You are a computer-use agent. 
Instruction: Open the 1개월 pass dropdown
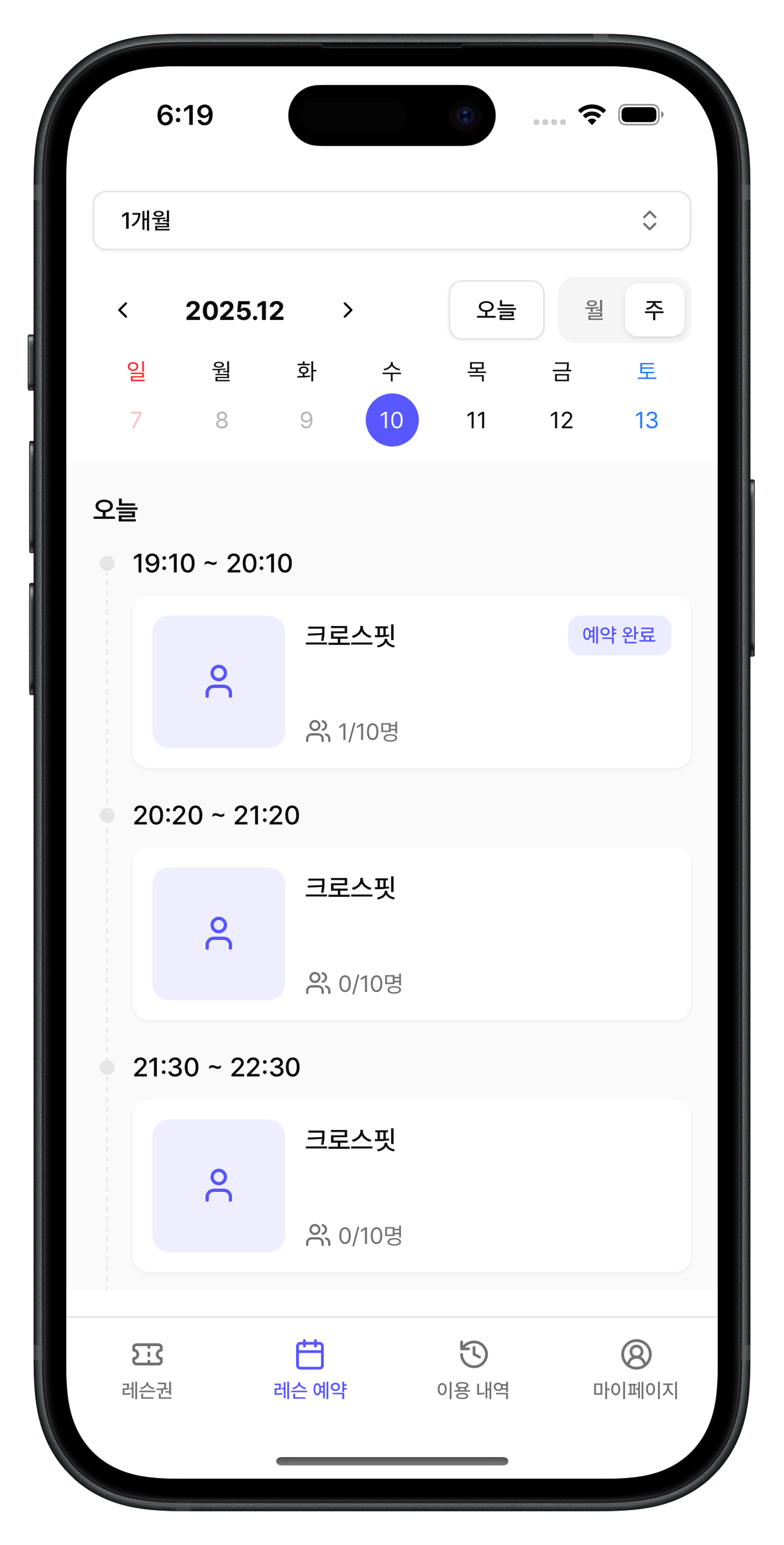tap(392, 220)
